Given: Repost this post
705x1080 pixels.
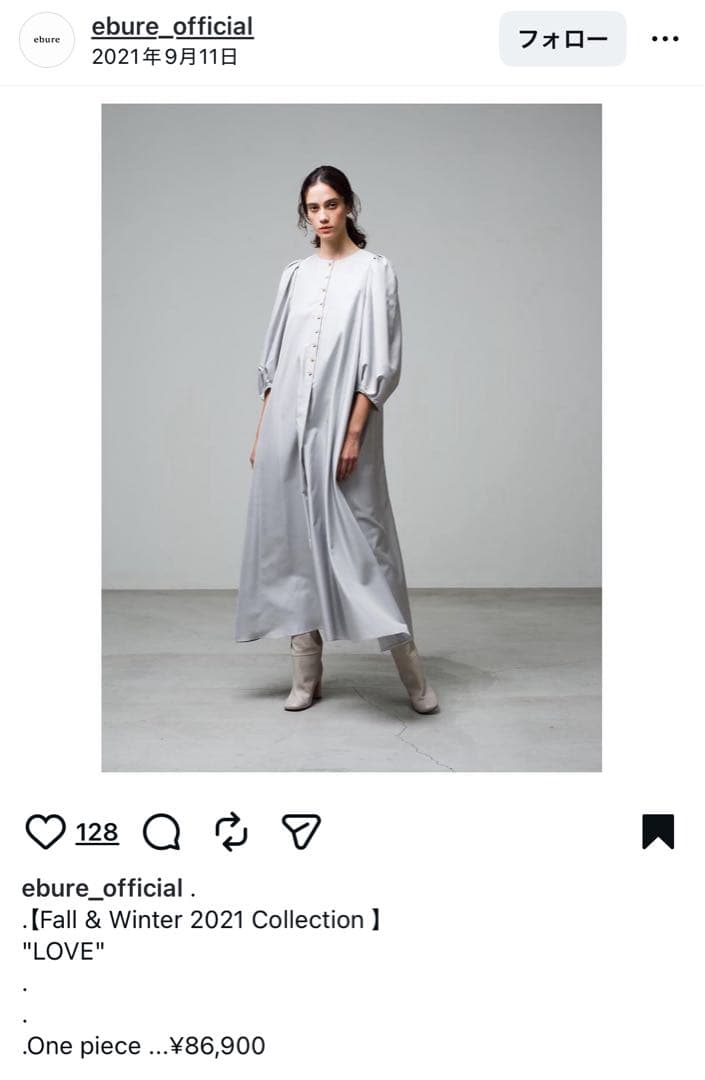Looking at the screenshot, I should [x=231, y=832].
